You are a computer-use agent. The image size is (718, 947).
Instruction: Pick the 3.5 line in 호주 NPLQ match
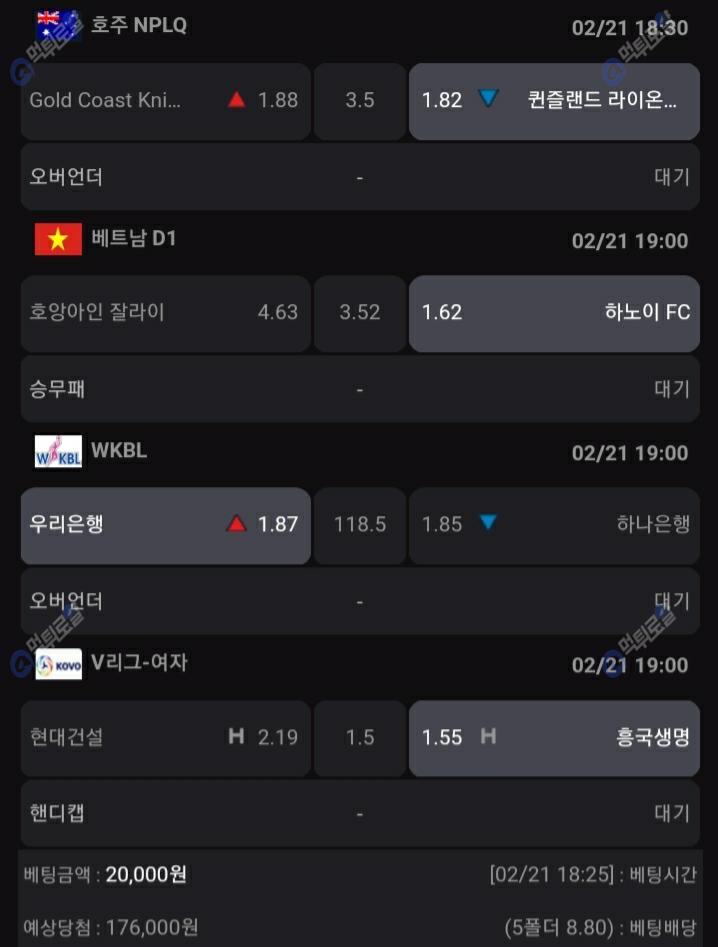click(x=360, y=100)
